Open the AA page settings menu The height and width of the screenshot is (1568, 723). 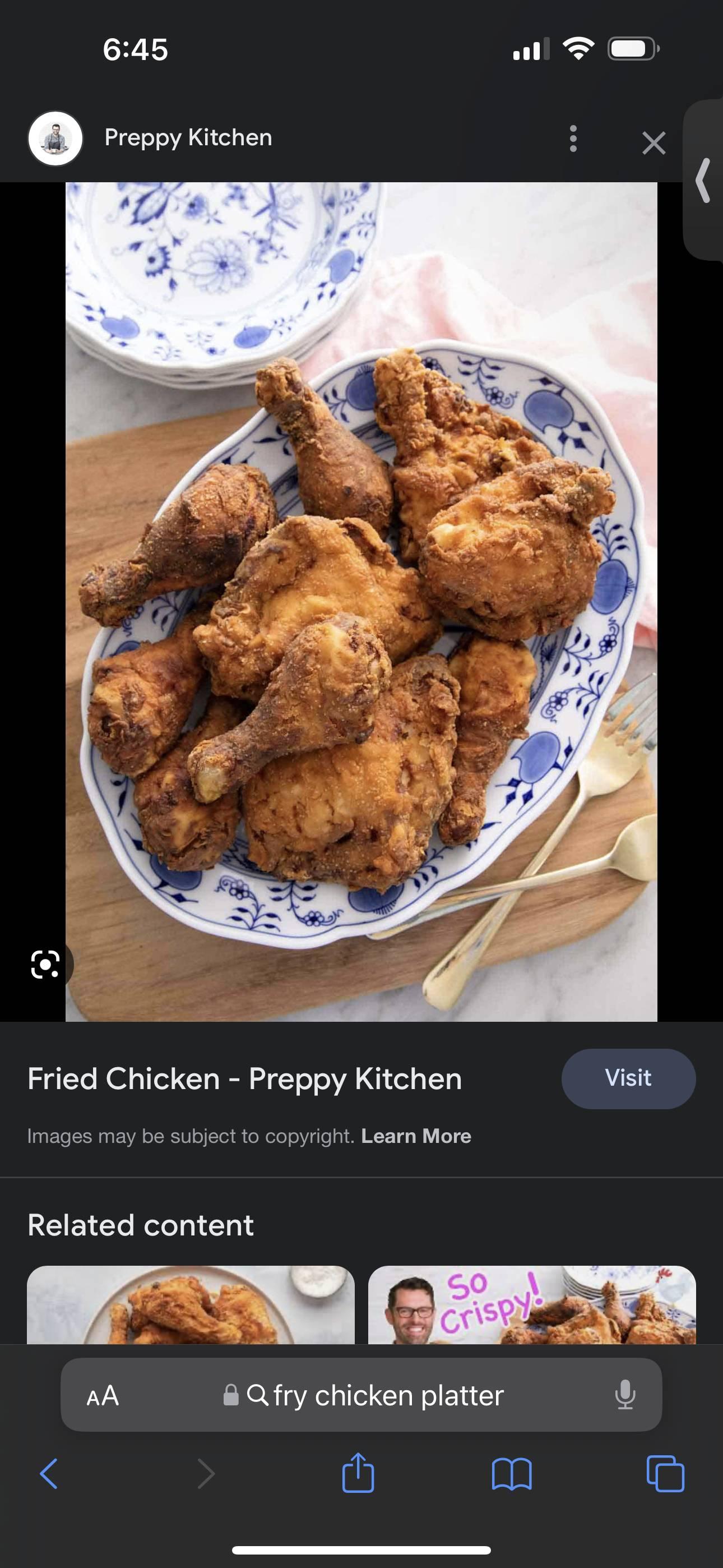[x=102, y=1395]
